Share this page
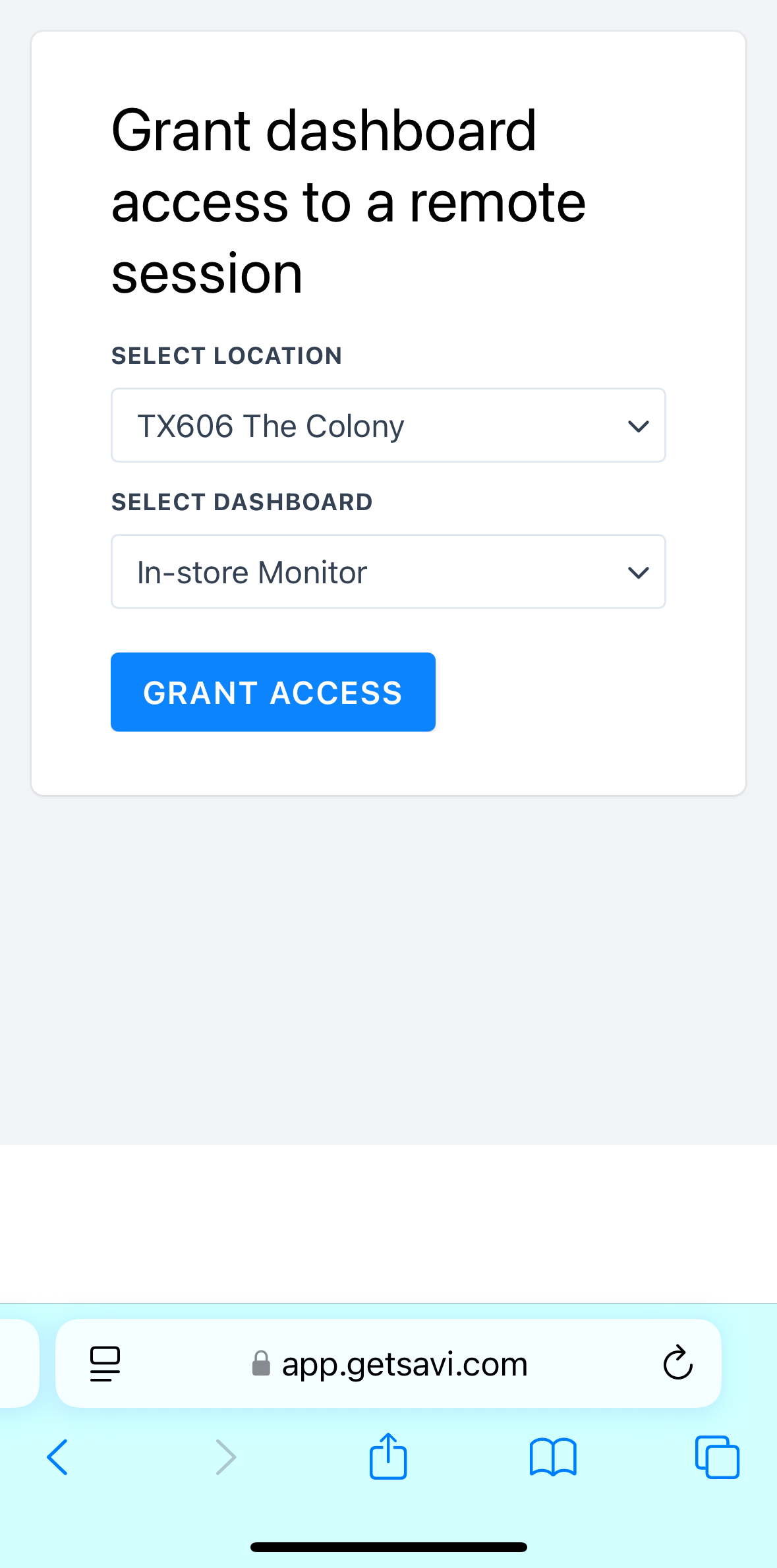The image size is (777, 1568). click(388, 1457)
